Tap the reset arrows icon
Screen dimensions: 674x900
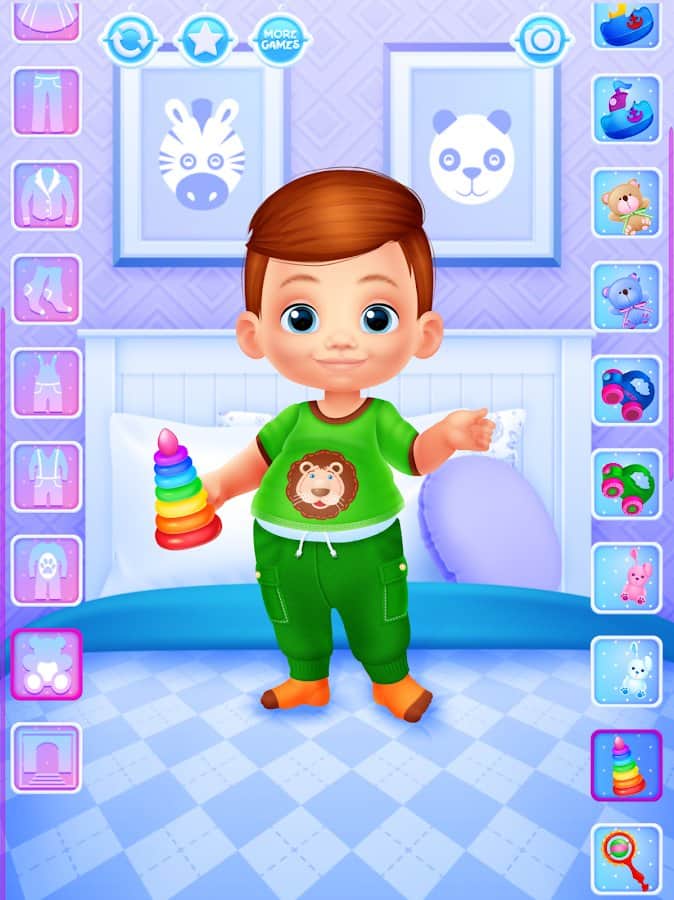(131, 38)
